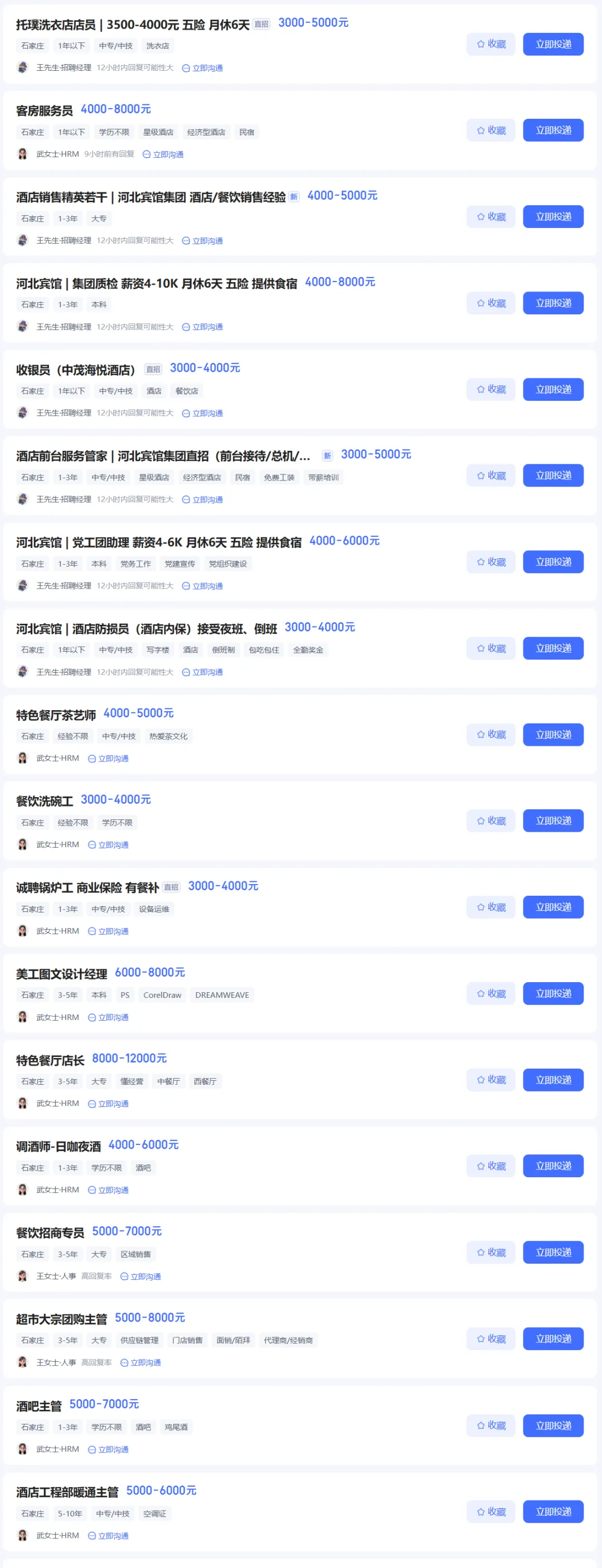Tap 立即沟通 under 收银员 (中茂海悦酒店)

coord(203,413)
